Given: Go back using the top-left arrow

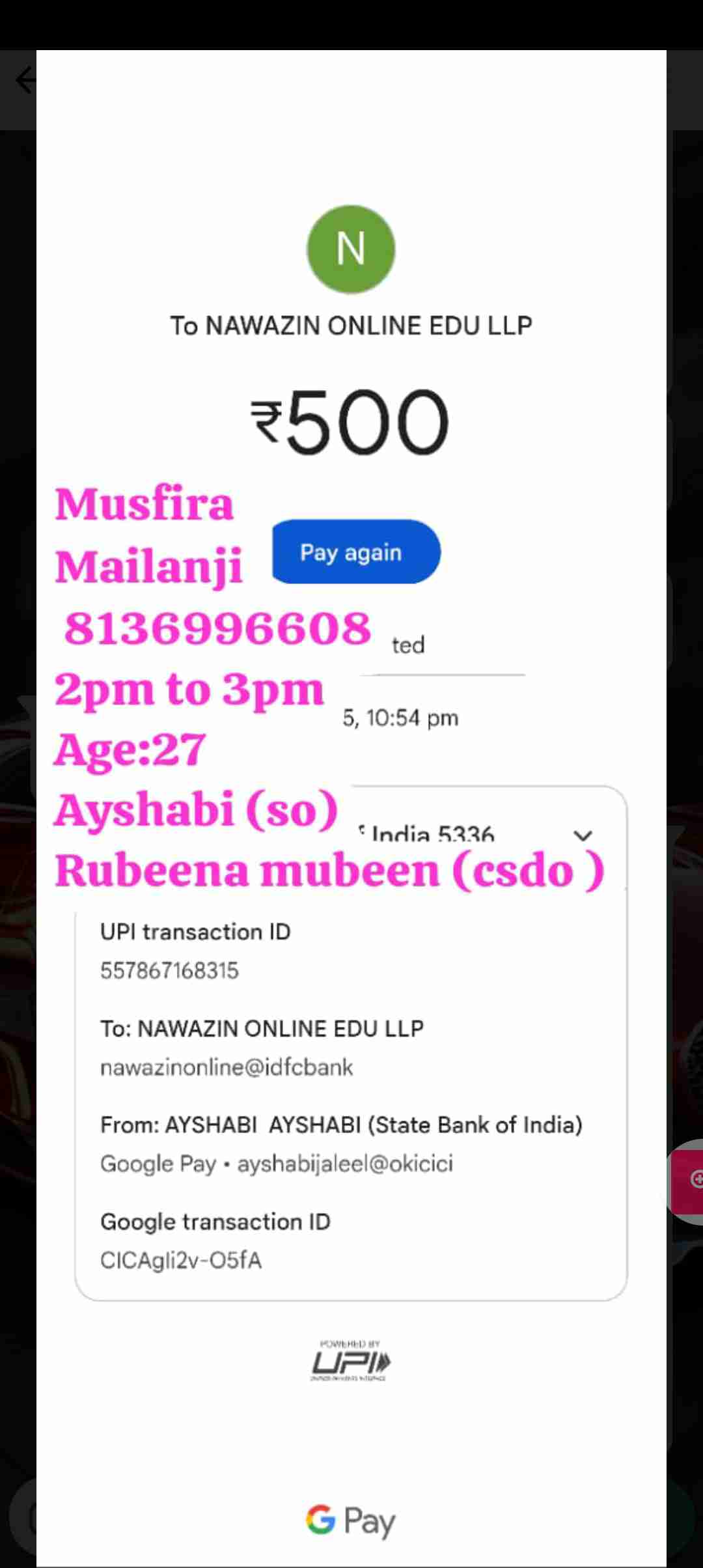Looking at the screenshot, I should (25, 81).
